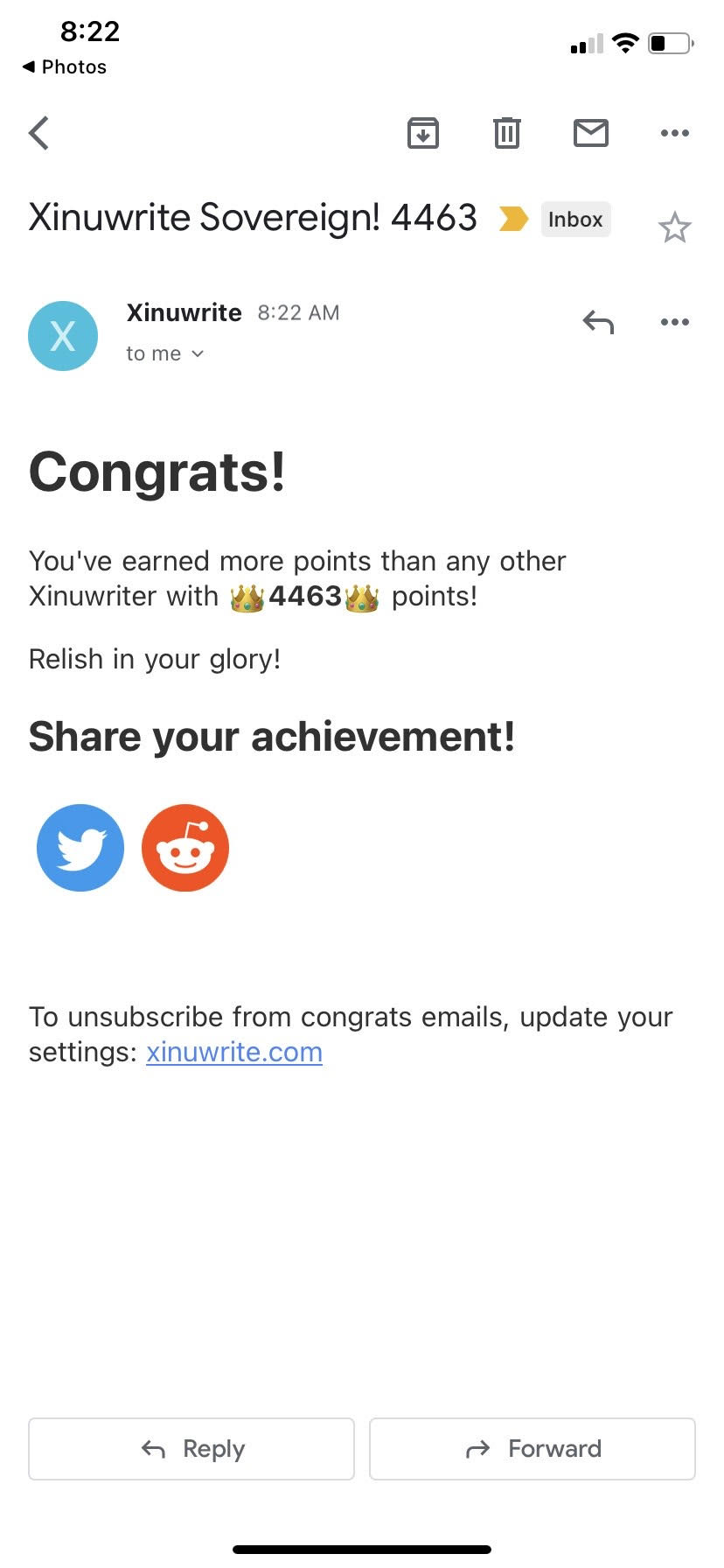Archive this email
This screenshot has height=1568, width=724.
[423, 133]
